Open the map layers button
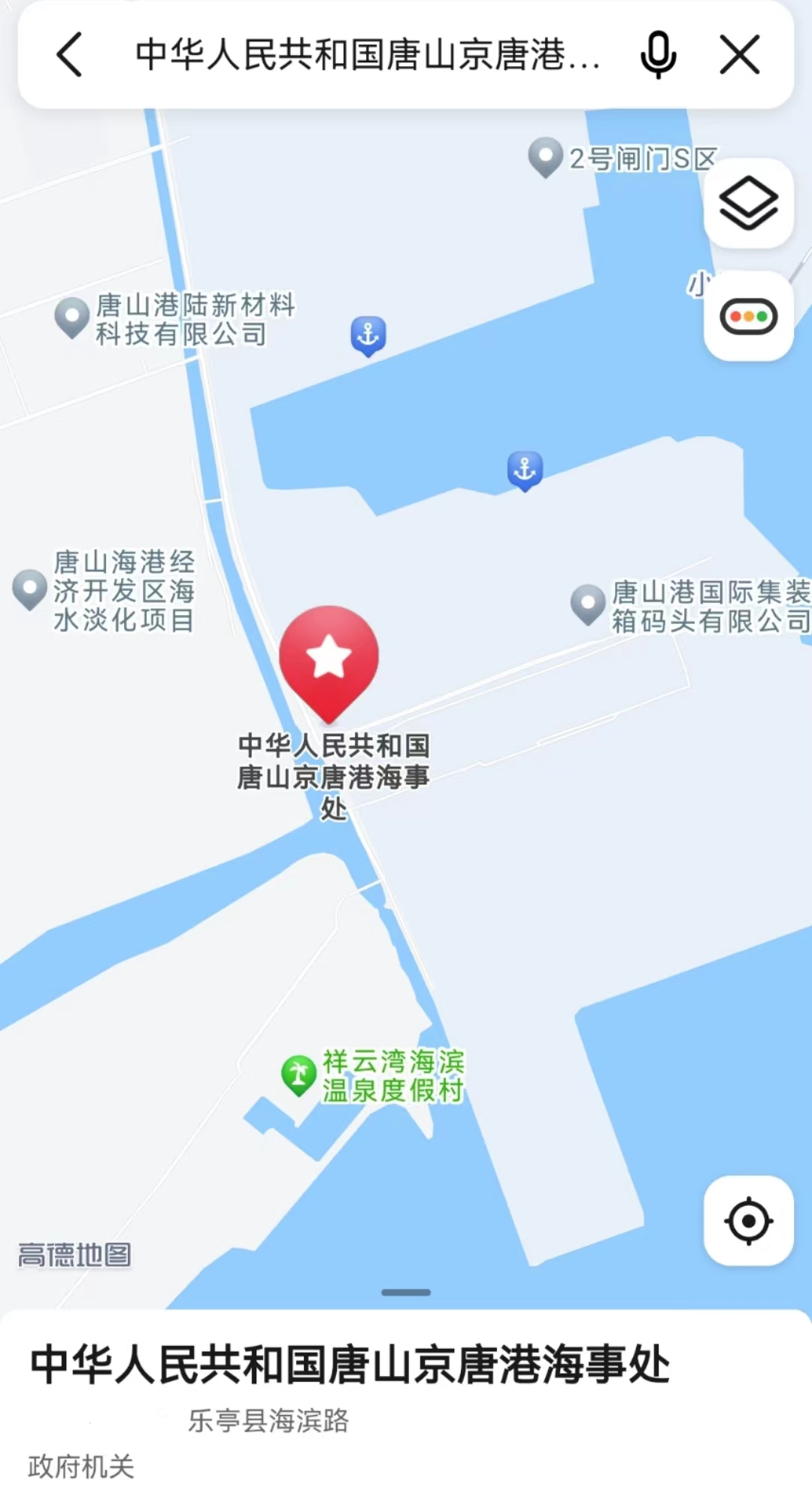 pyautogui.click(x=748, y=203)
